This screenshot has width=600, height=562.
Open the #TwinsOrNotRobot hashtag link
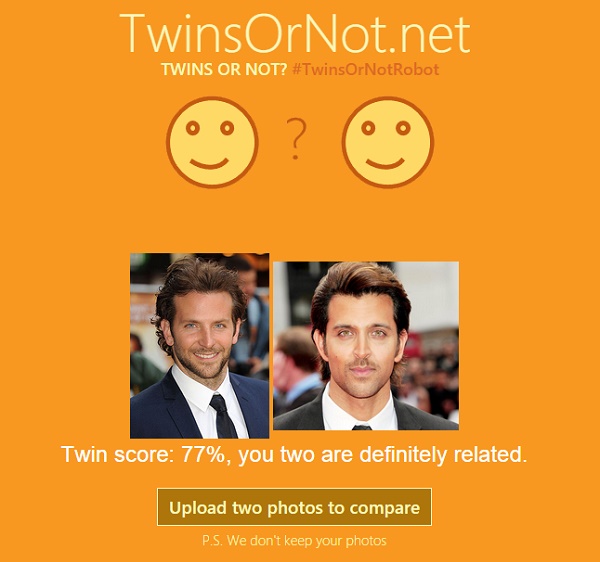click(x=365, y=69)
